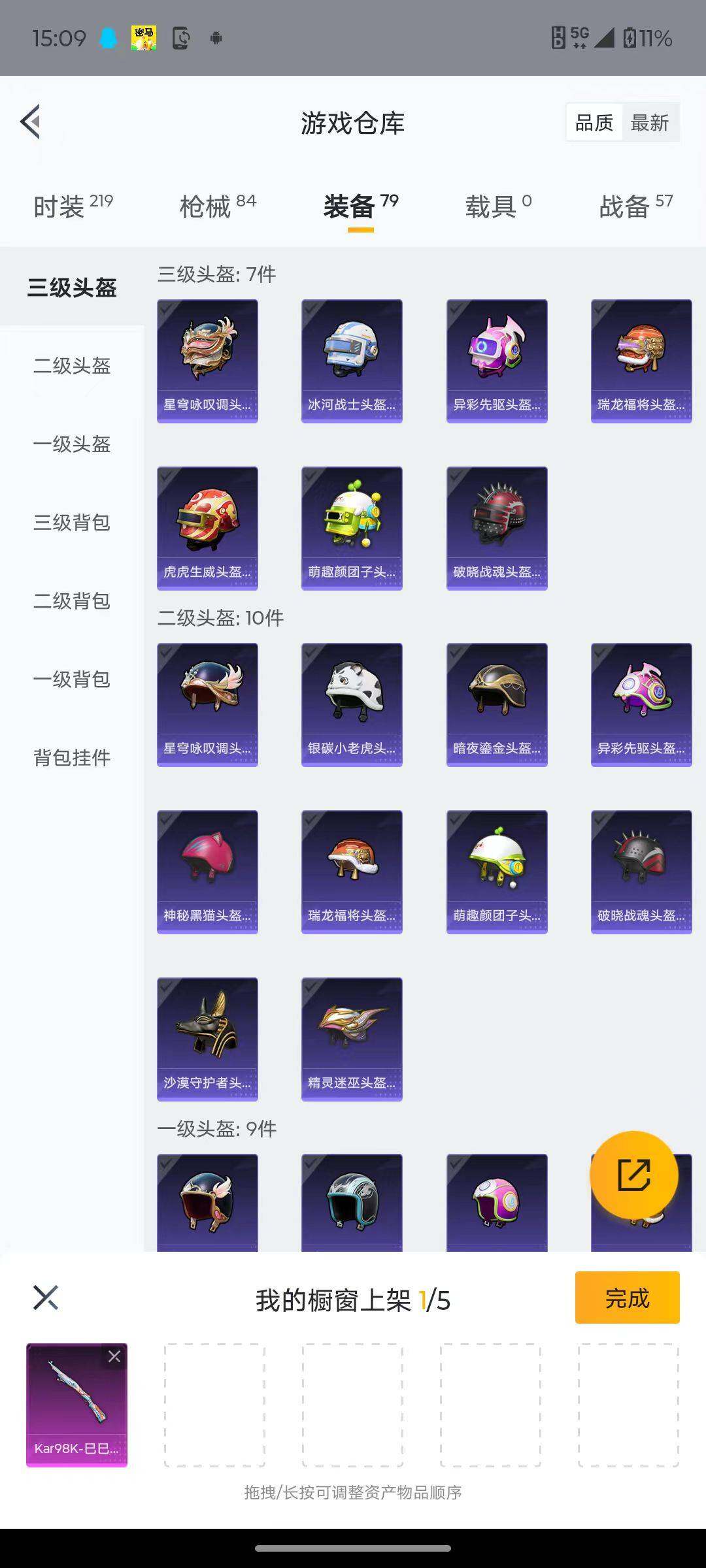Switch to the 战备 tab

635,206
